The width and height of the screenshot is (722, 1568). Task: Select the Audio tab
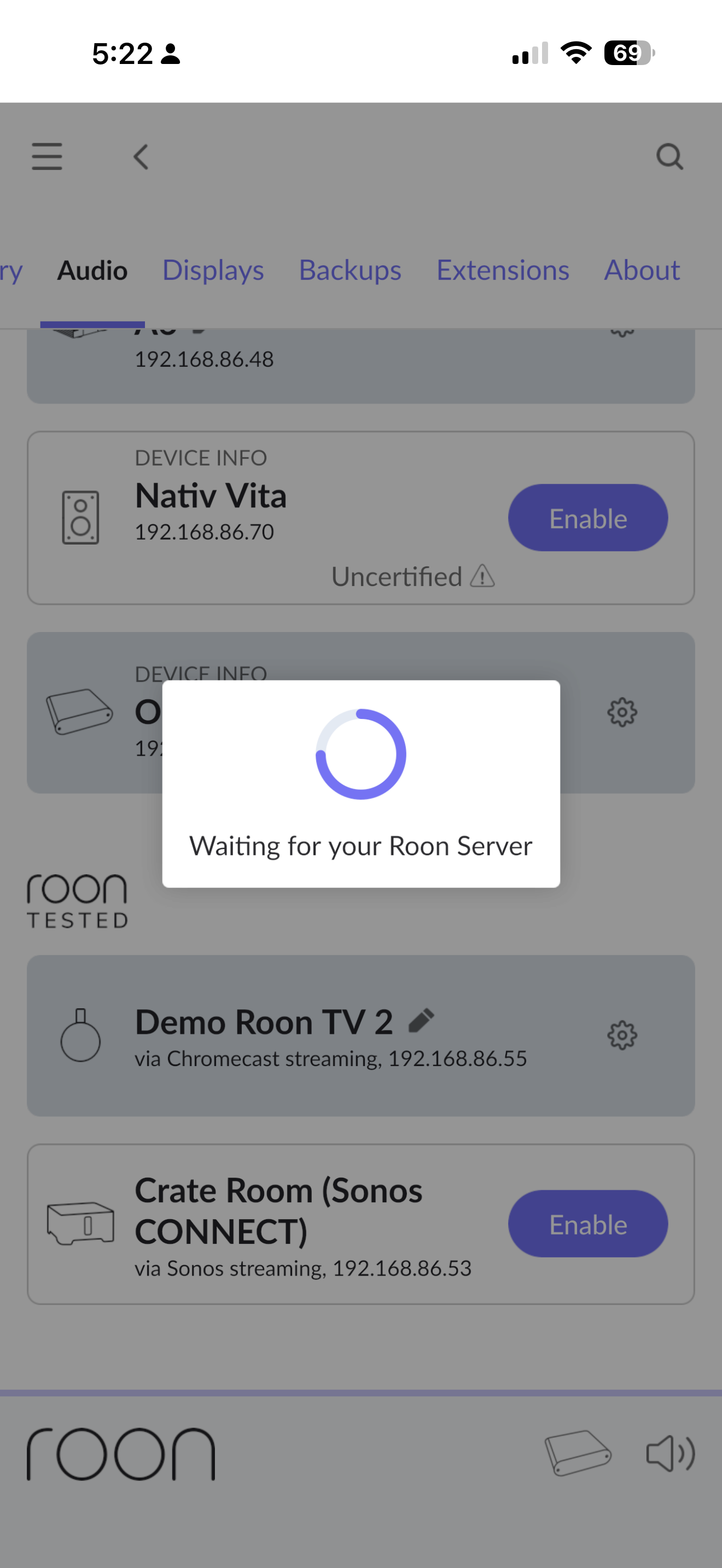click(x=92, y=270)
